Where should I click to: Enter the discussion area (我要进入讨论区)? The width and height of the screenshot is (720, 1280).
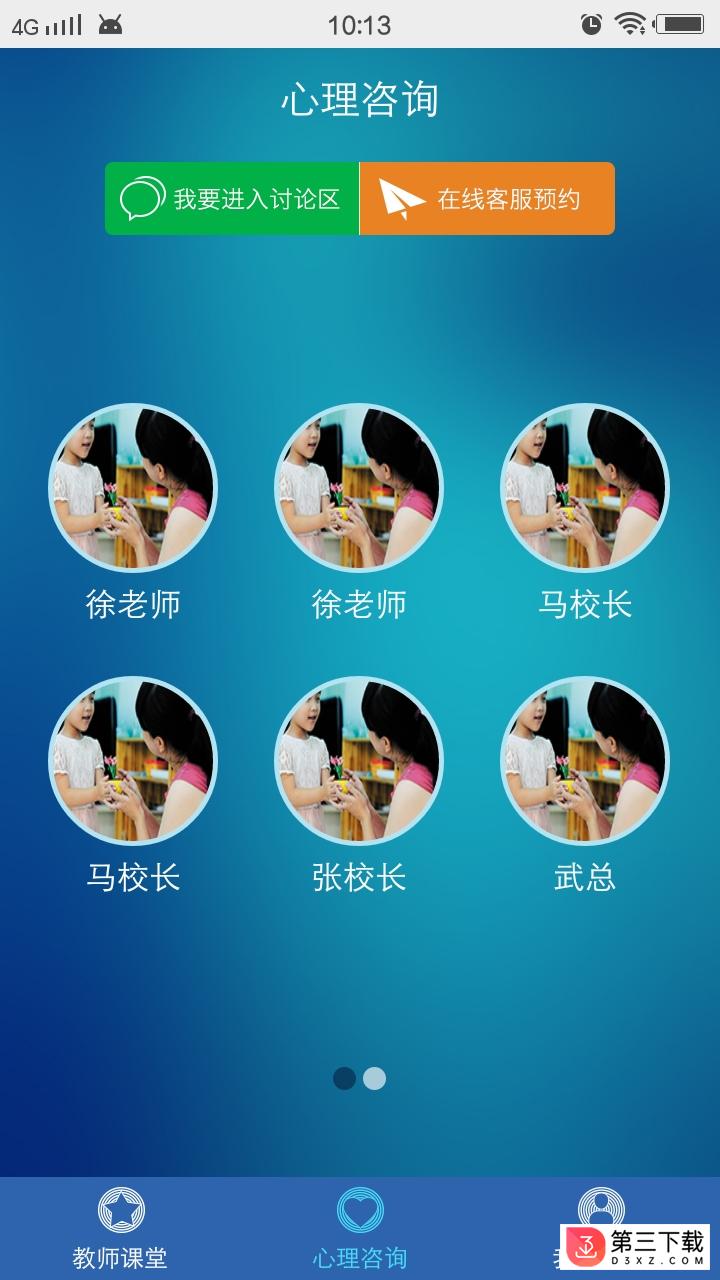[x=232, y=199]
